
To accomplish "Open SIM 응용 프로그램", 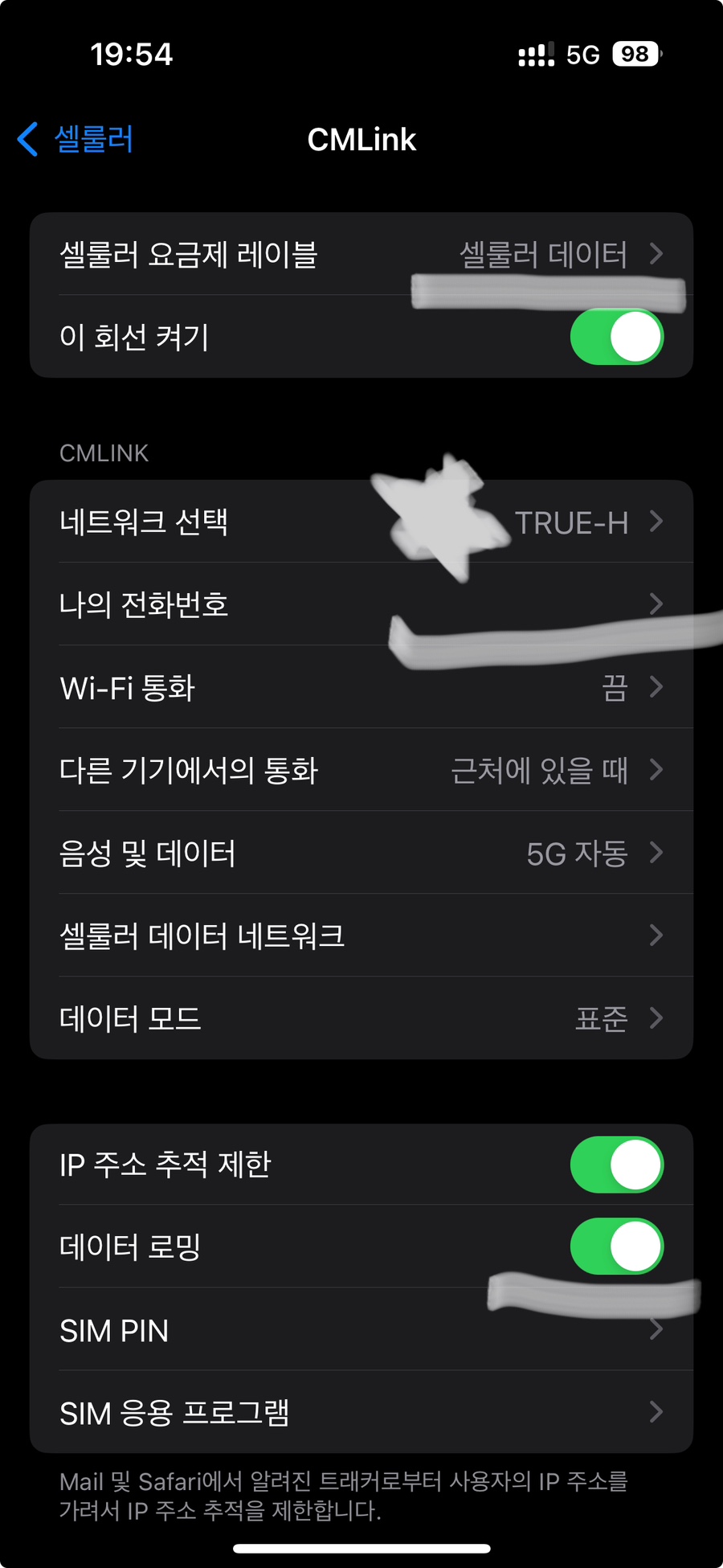I will (361, 1414).
